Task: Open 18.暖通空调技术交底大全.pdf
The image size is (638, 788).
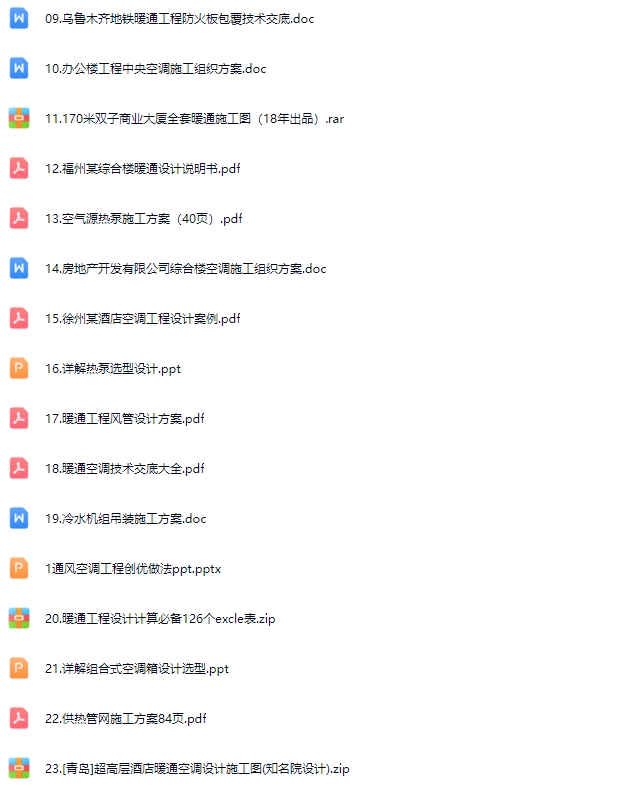Action: pyautogui.click(x=124, y=469)
